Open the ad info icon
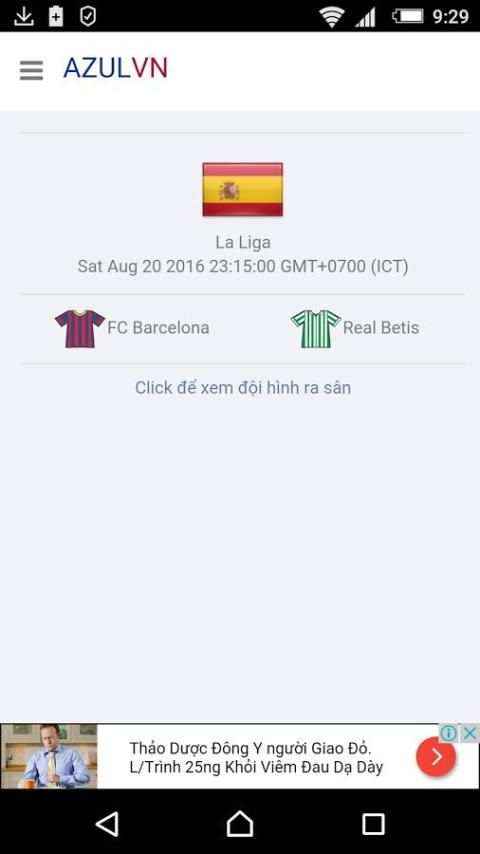 click(448, 733)
